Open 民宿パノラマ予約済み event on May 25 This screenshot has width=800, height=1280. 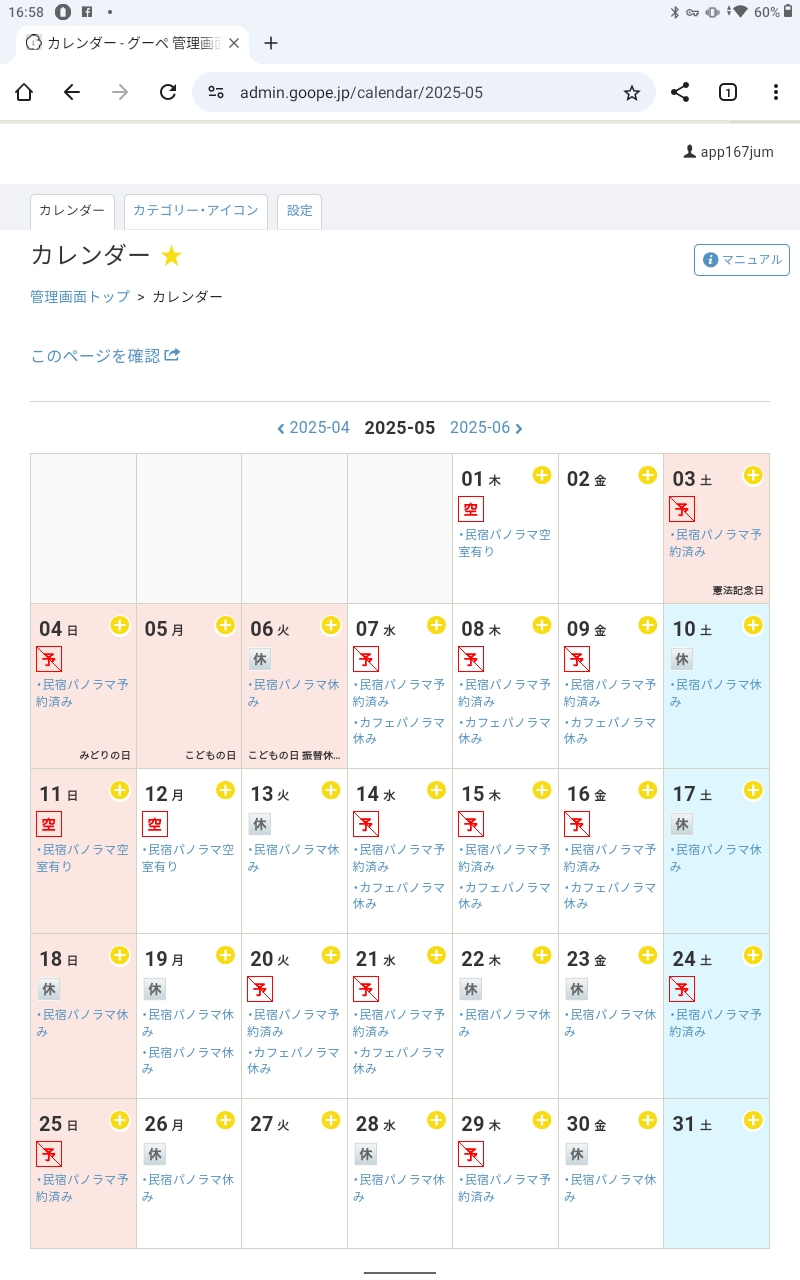click(83, 1188)
